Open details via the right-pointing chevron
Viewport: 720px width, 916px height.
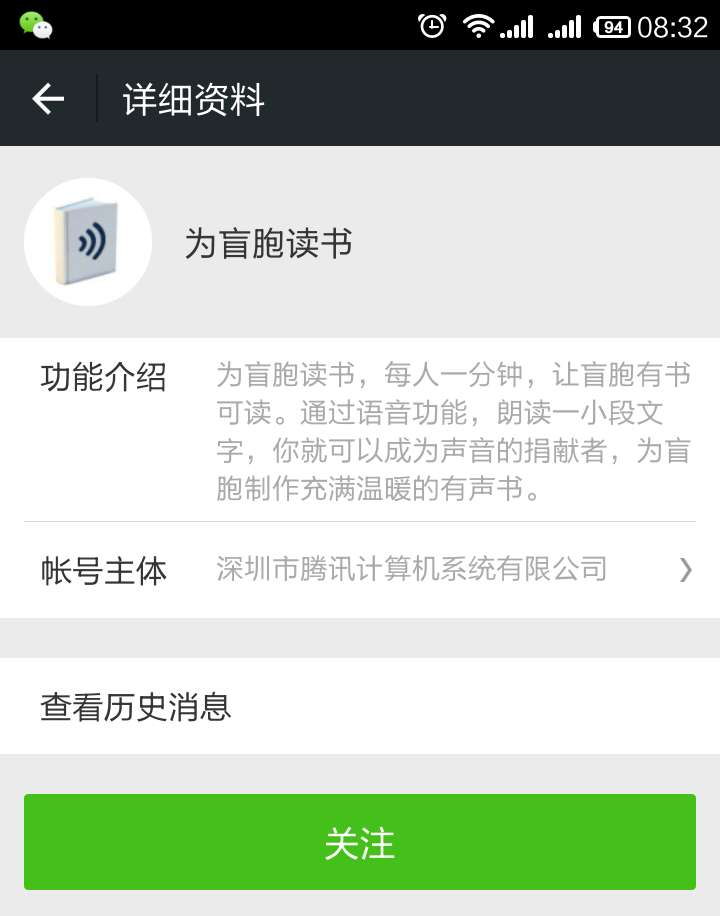pos(684,569)
